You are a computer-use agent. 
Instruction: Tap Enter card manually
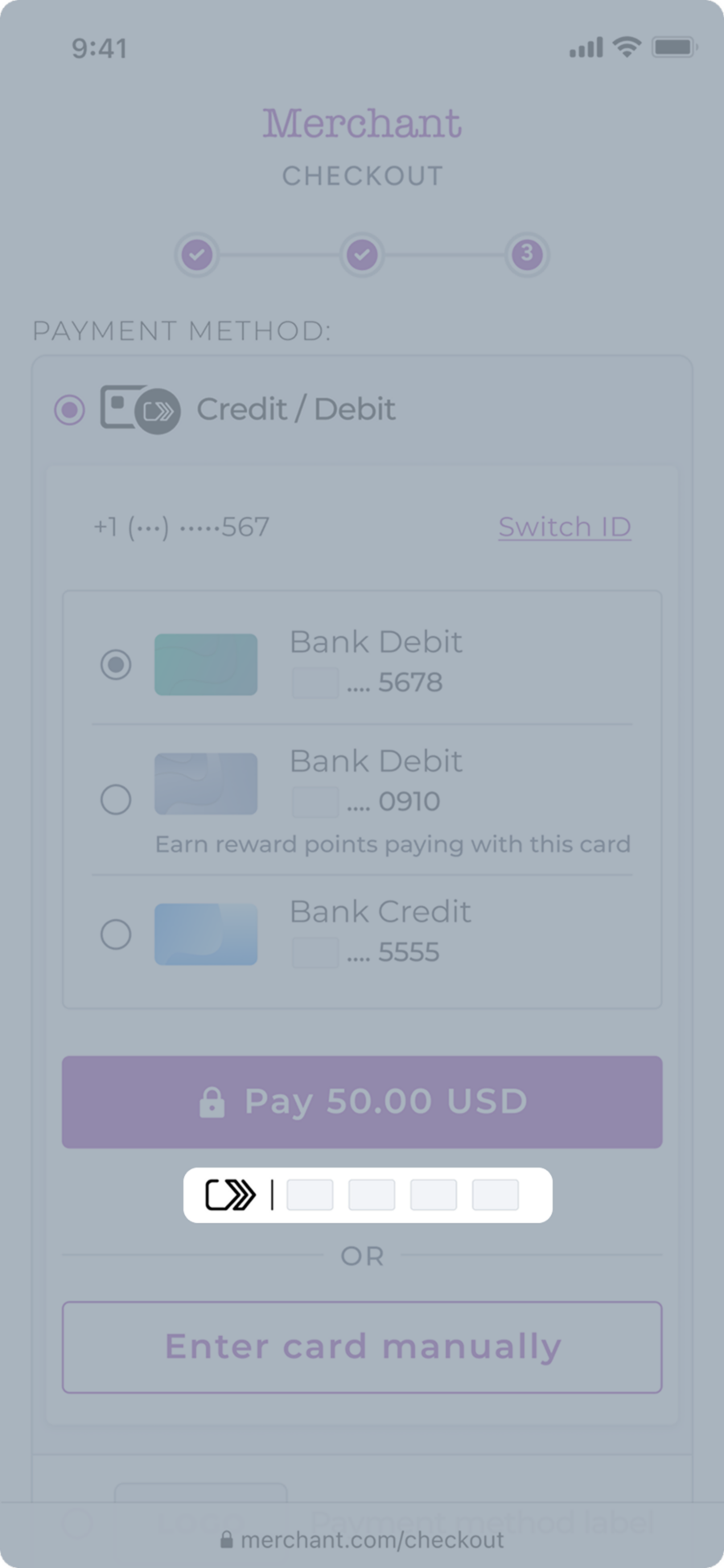362,1348
